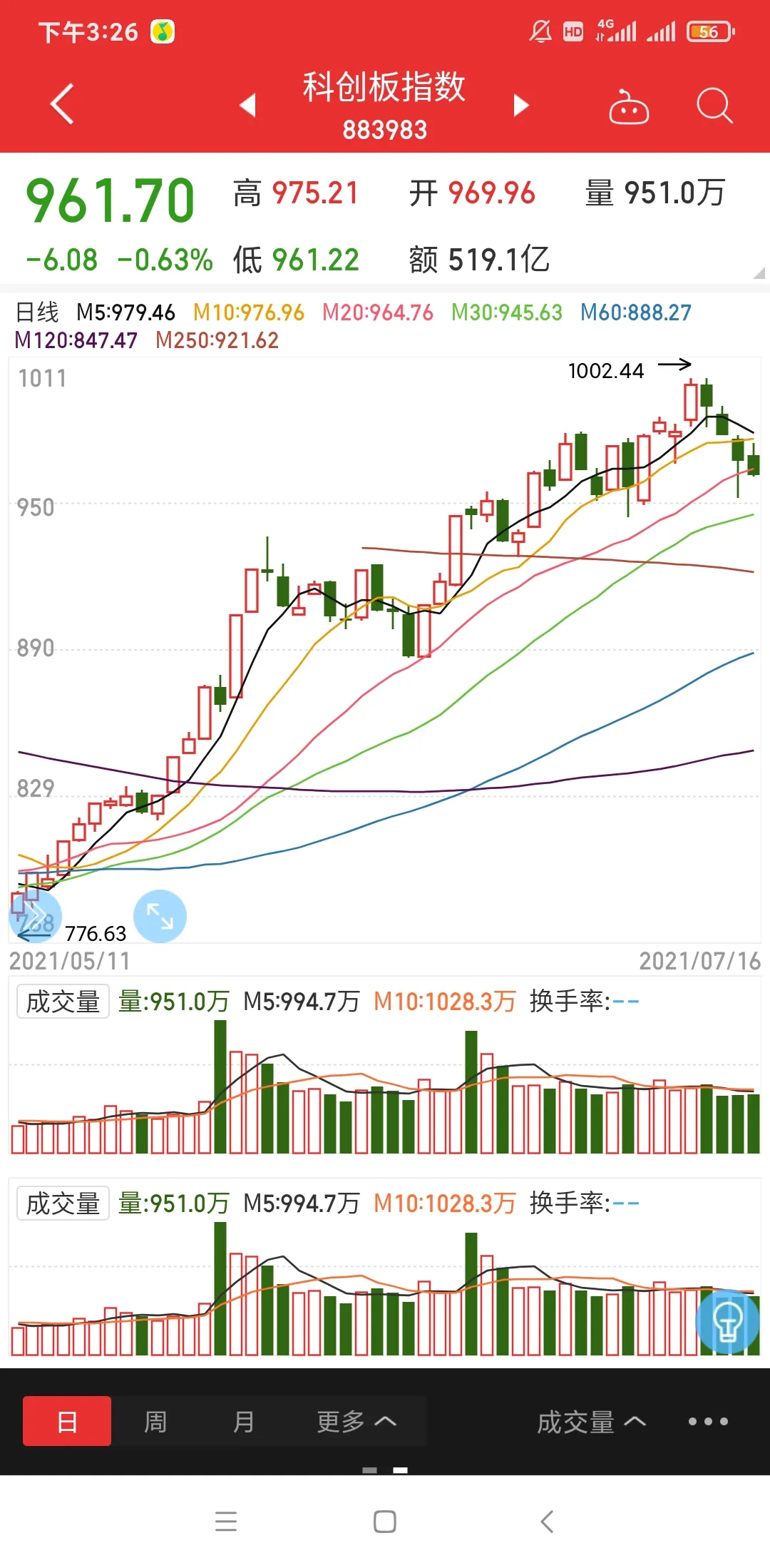The image size is (770, 1568).
Task: Change the second 成交量 indicator selector
Action: [x=63, y=1203]
